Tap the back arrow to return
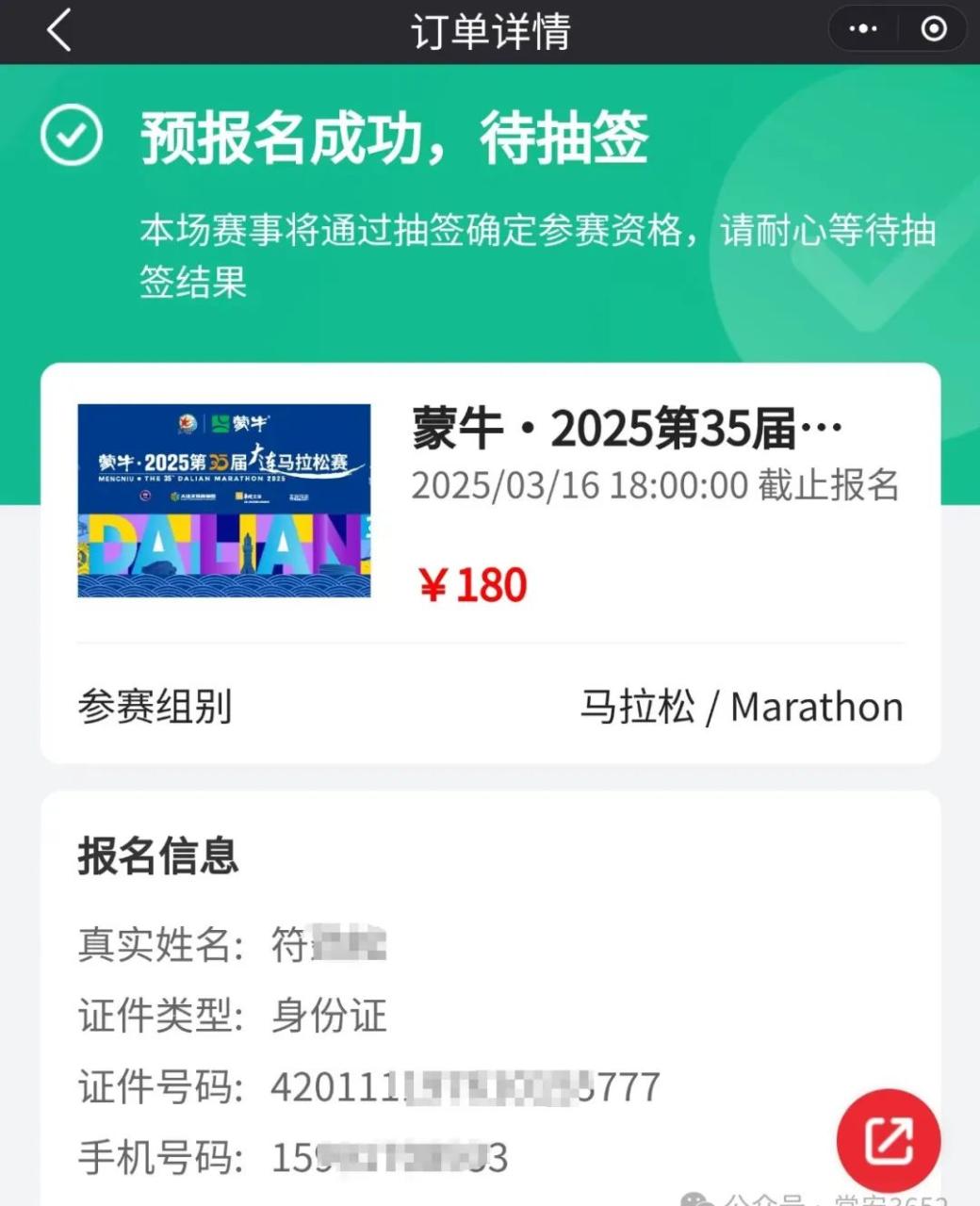 click(x=58, y=31)
